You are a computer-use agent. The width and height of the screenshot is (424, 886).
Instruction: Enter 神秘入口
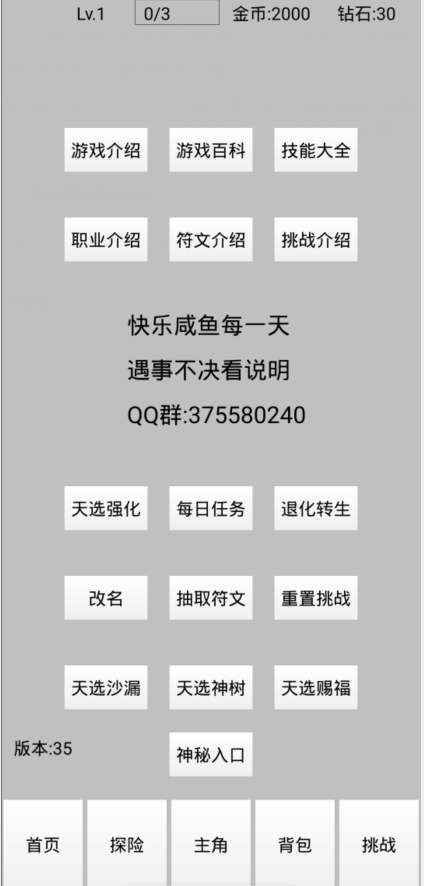click(x=211, y=755)
